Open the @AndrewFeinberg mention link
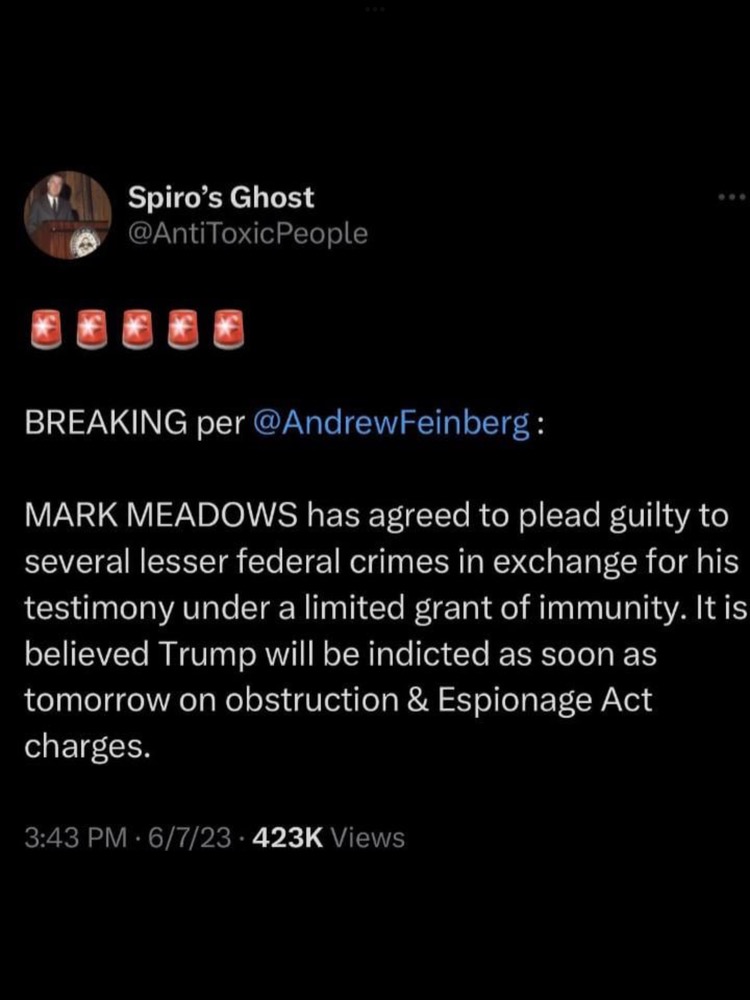Screen dimensions: 750x1000 pos(392,424)
